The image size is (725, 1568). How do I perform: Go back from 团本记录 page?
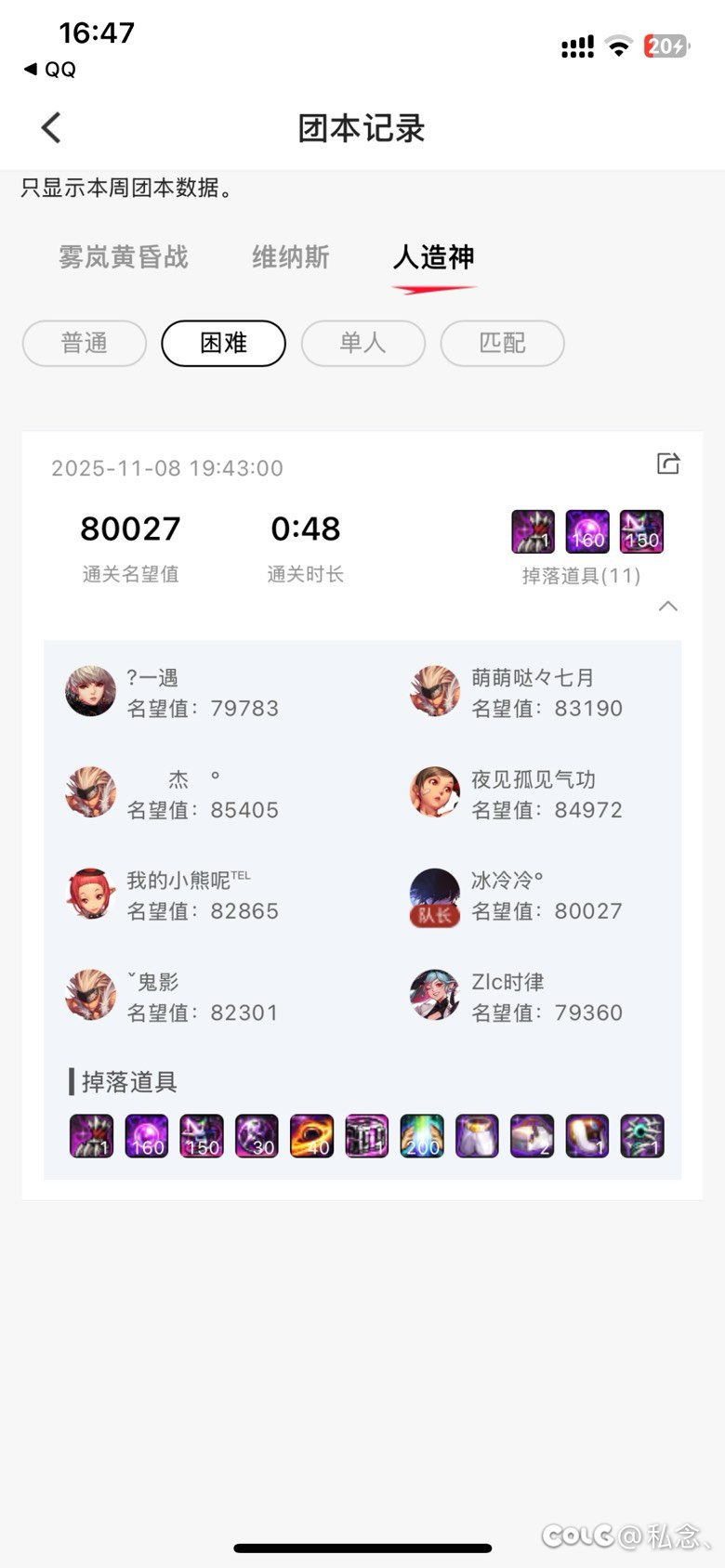[x=52, y=127]
